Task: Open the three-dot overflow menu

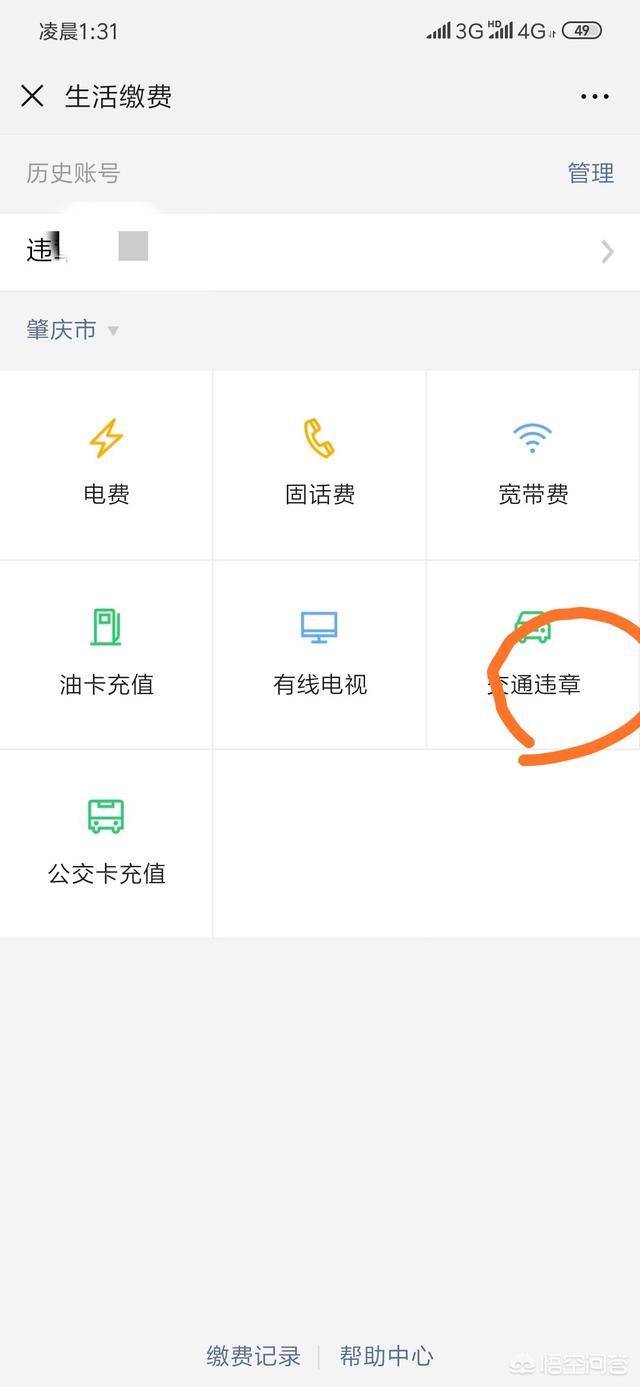Action: click(594, 97)
